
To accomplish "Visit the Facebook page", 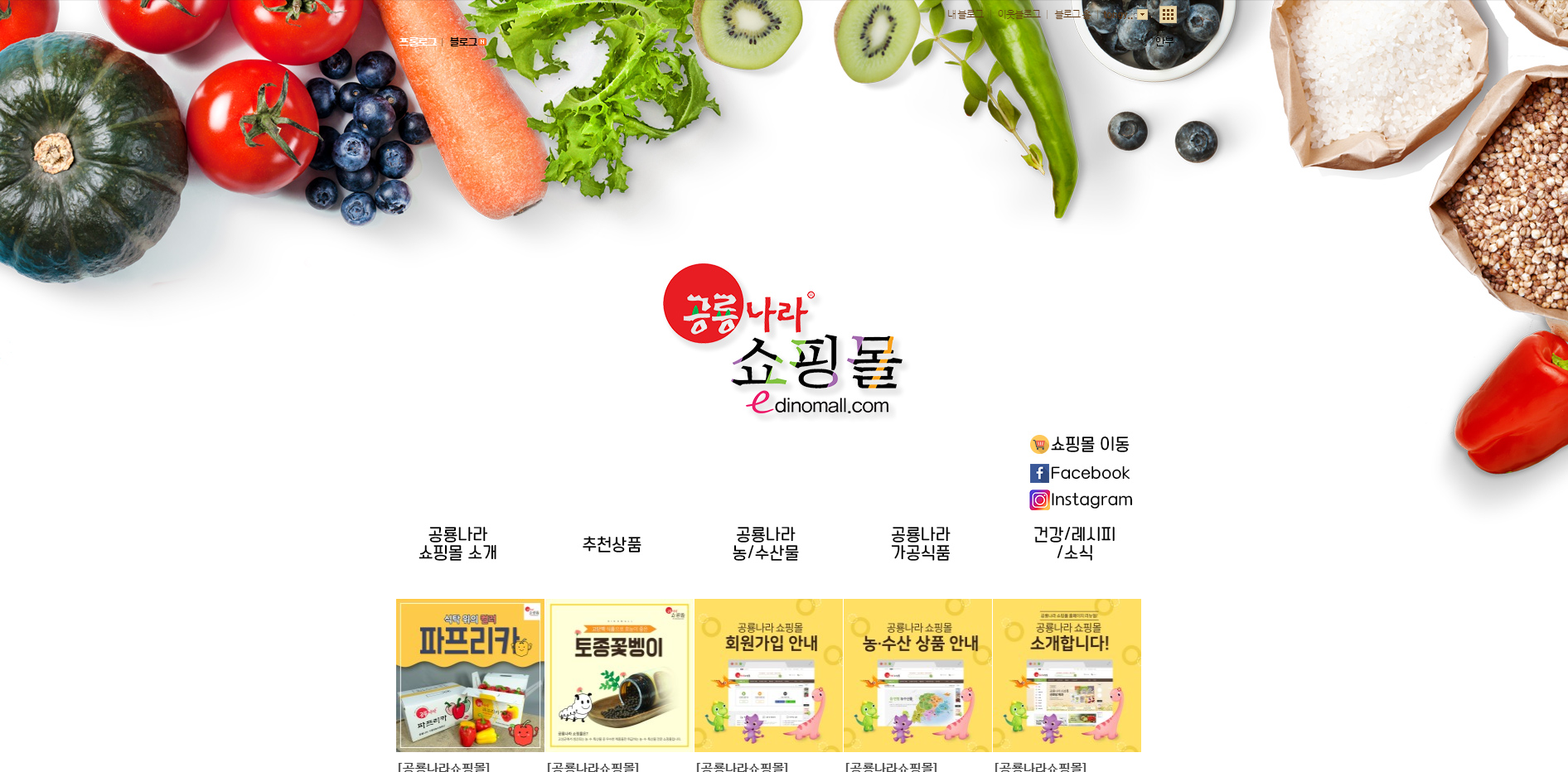I will (x=1080, y=473).
